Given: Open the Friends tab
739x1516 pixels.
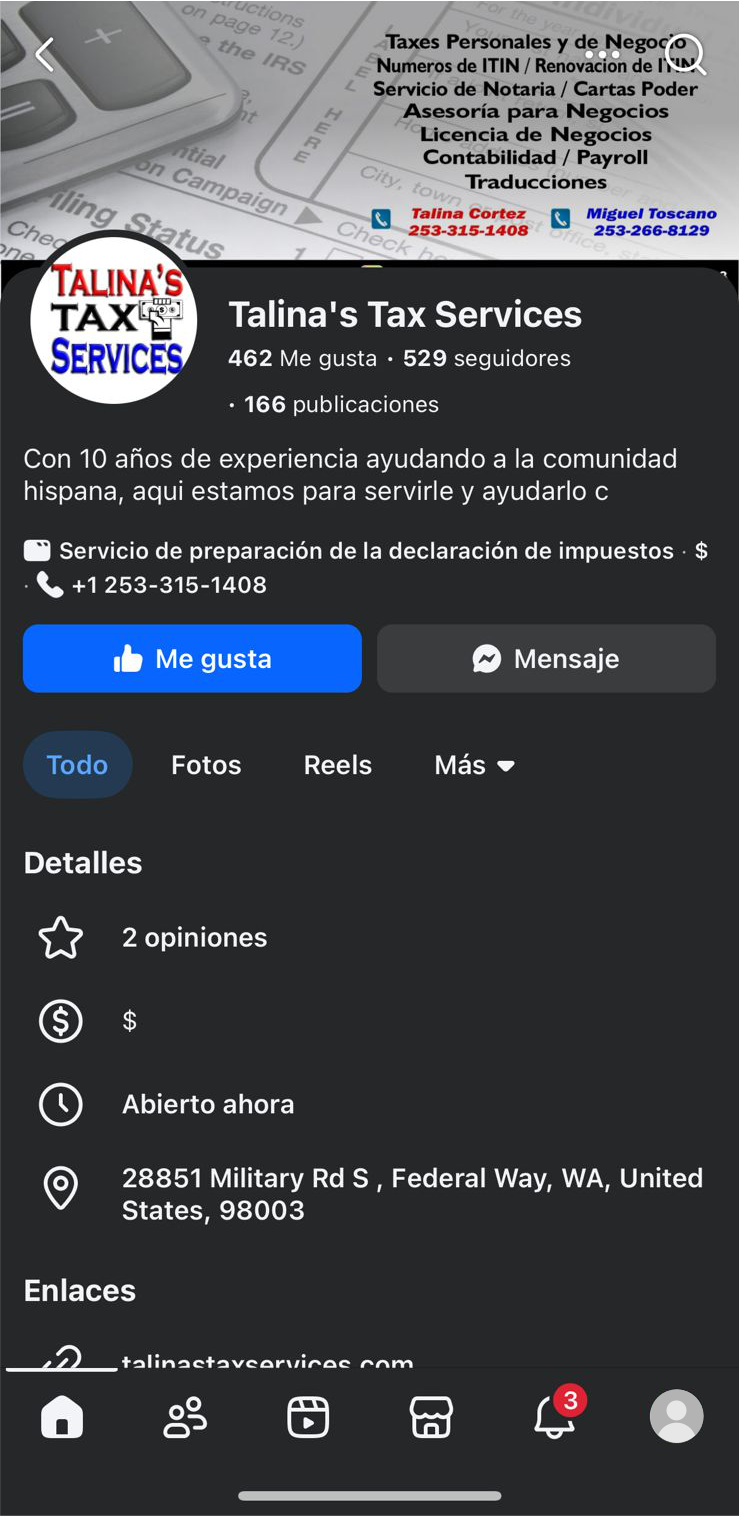Looking at the screenshot, I should (185, 1417).
